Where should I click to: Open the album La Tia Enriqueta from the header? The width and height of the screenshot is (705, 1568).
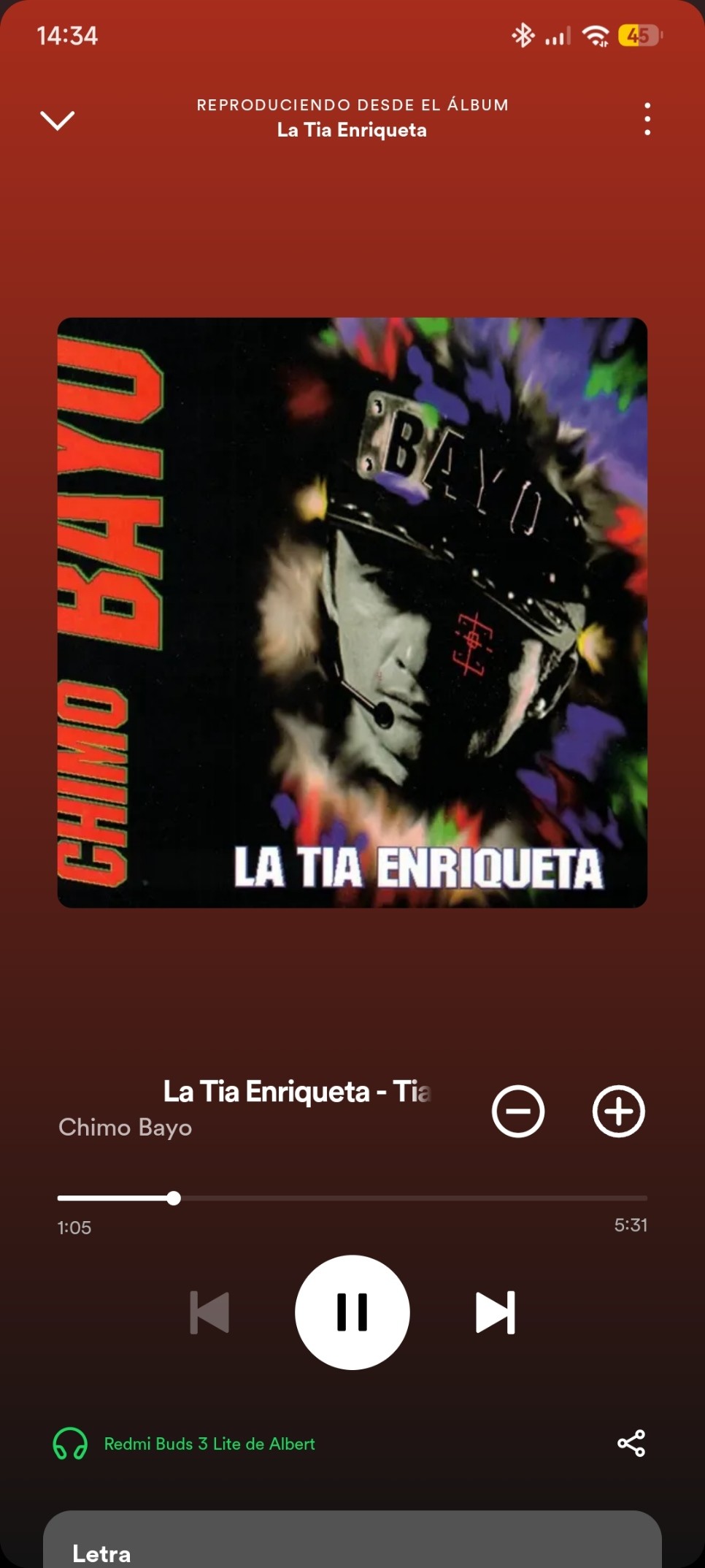point(352,130)
